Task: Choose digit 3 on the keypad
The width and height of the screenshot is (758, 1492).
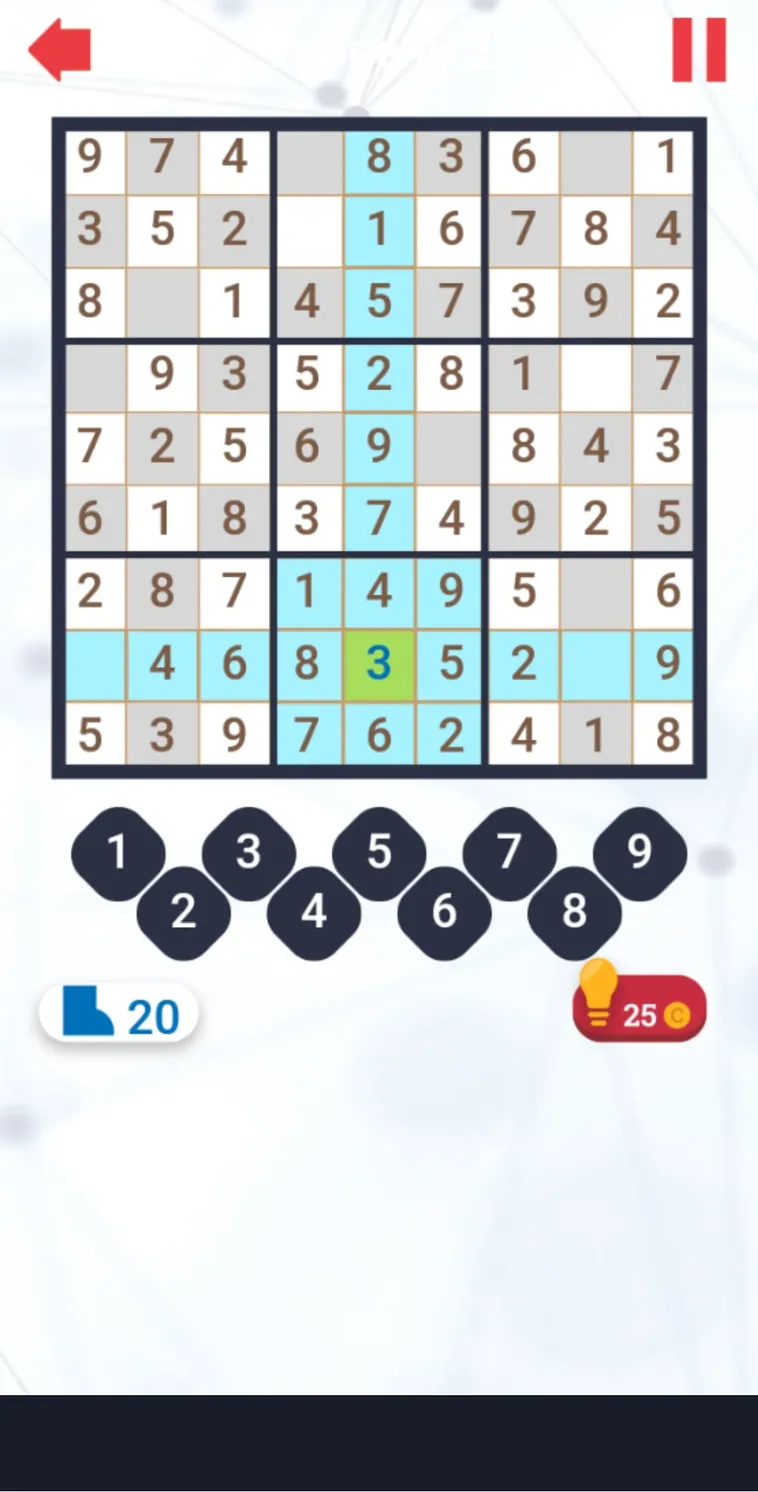Action: coord(249,853)
